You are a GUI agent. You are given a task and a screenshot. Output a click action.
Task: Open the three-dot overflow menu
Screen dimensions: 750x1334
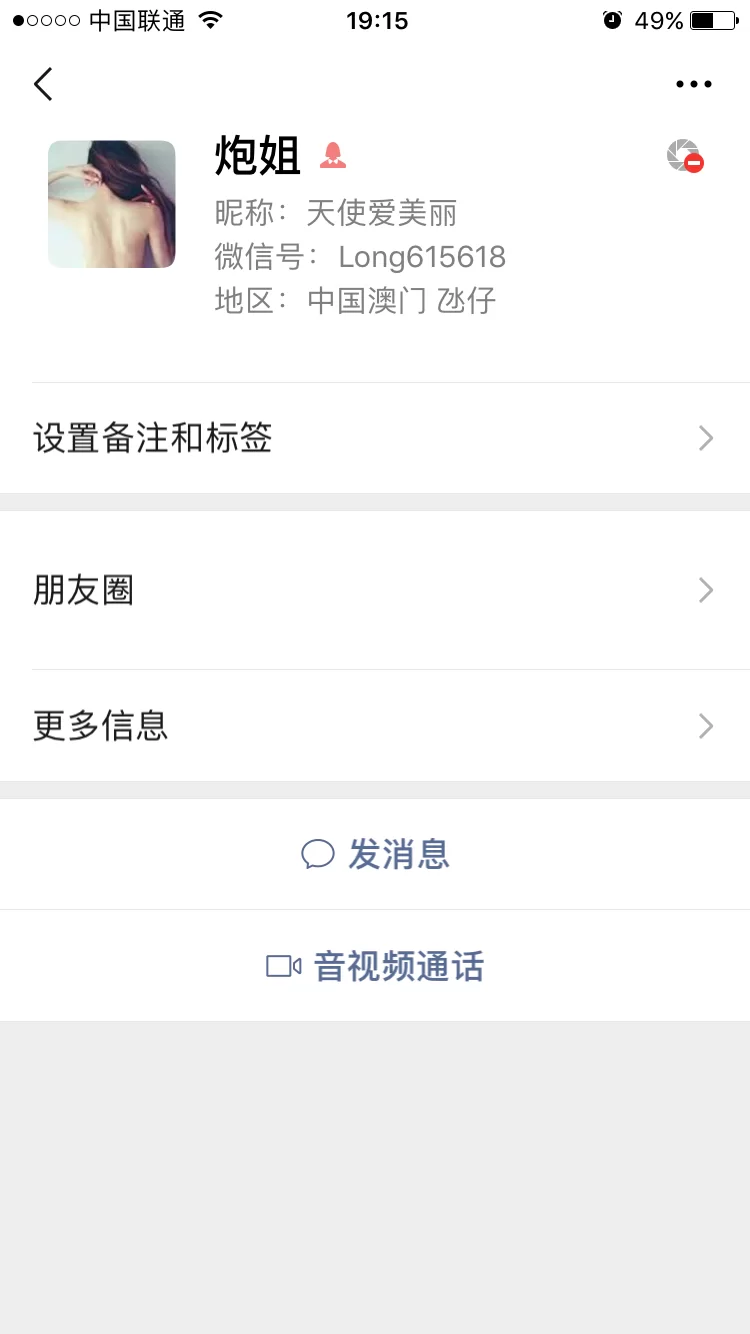click(693, 85)
